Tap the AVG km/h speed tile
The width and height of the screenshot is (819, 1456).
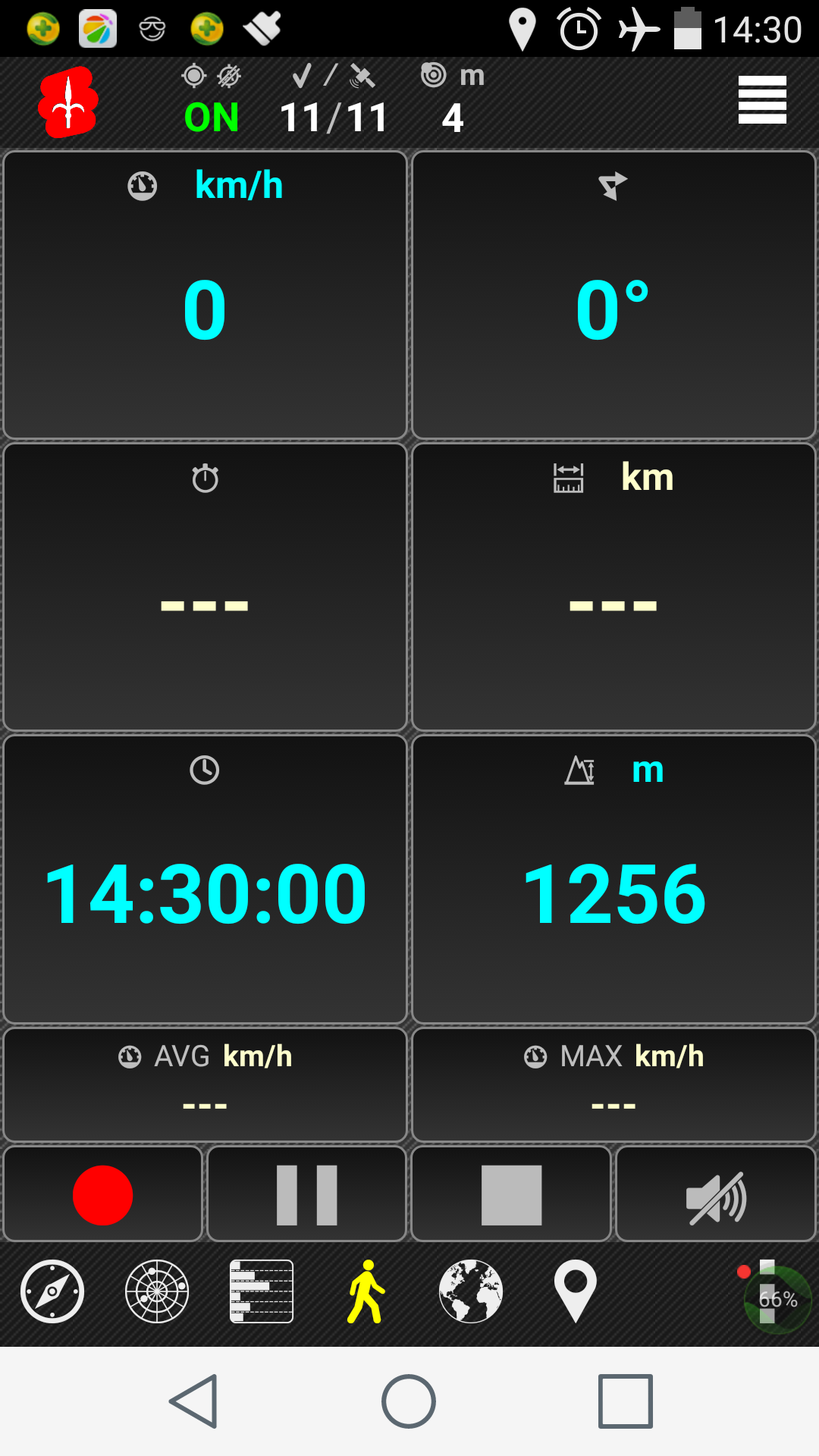coord(205,1084)
